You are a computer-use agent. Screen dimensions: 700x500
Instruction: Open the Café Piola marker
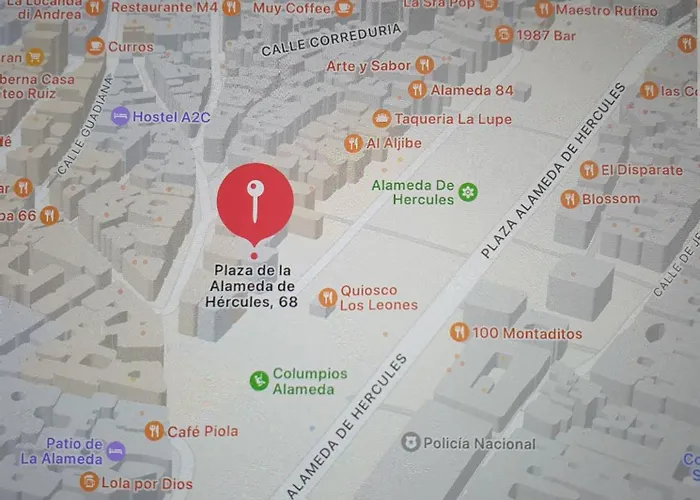point(153,431)
